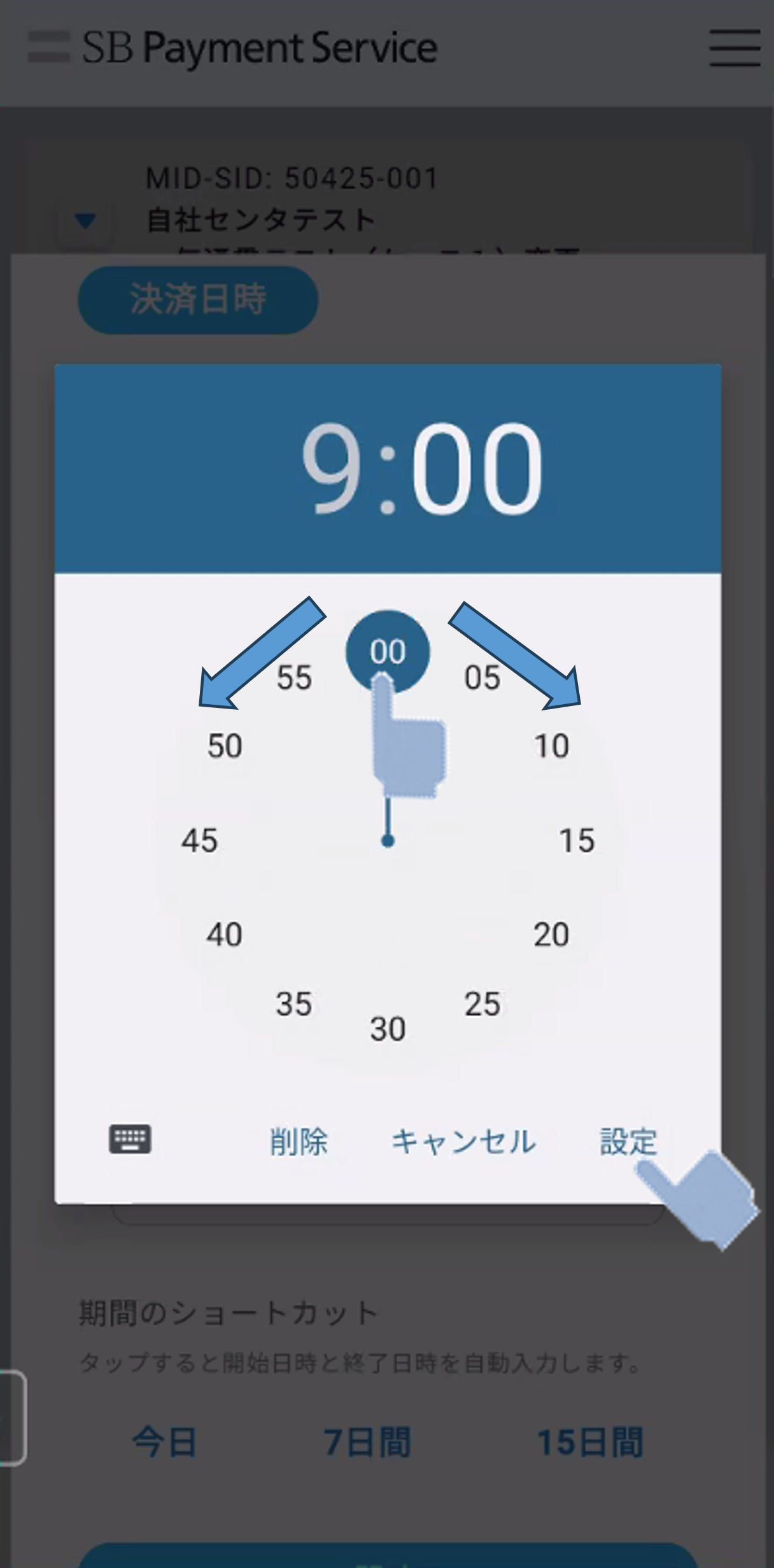This screenshot has height=1568, width=774.
Task: Pick 35 minutes on the clock face
Action: 293,1004
